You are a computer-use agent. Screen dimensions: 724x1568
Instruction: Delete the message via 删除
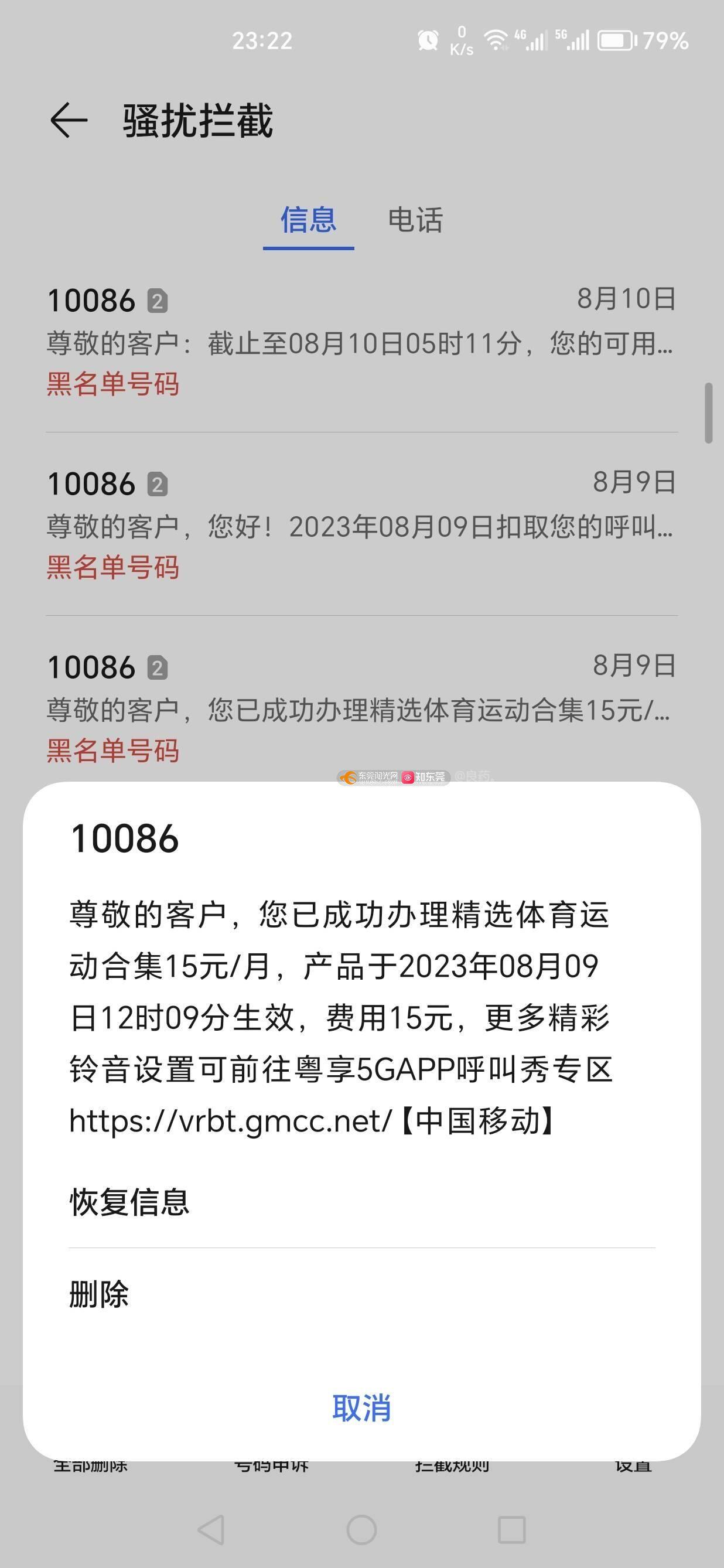[99, 1295]
